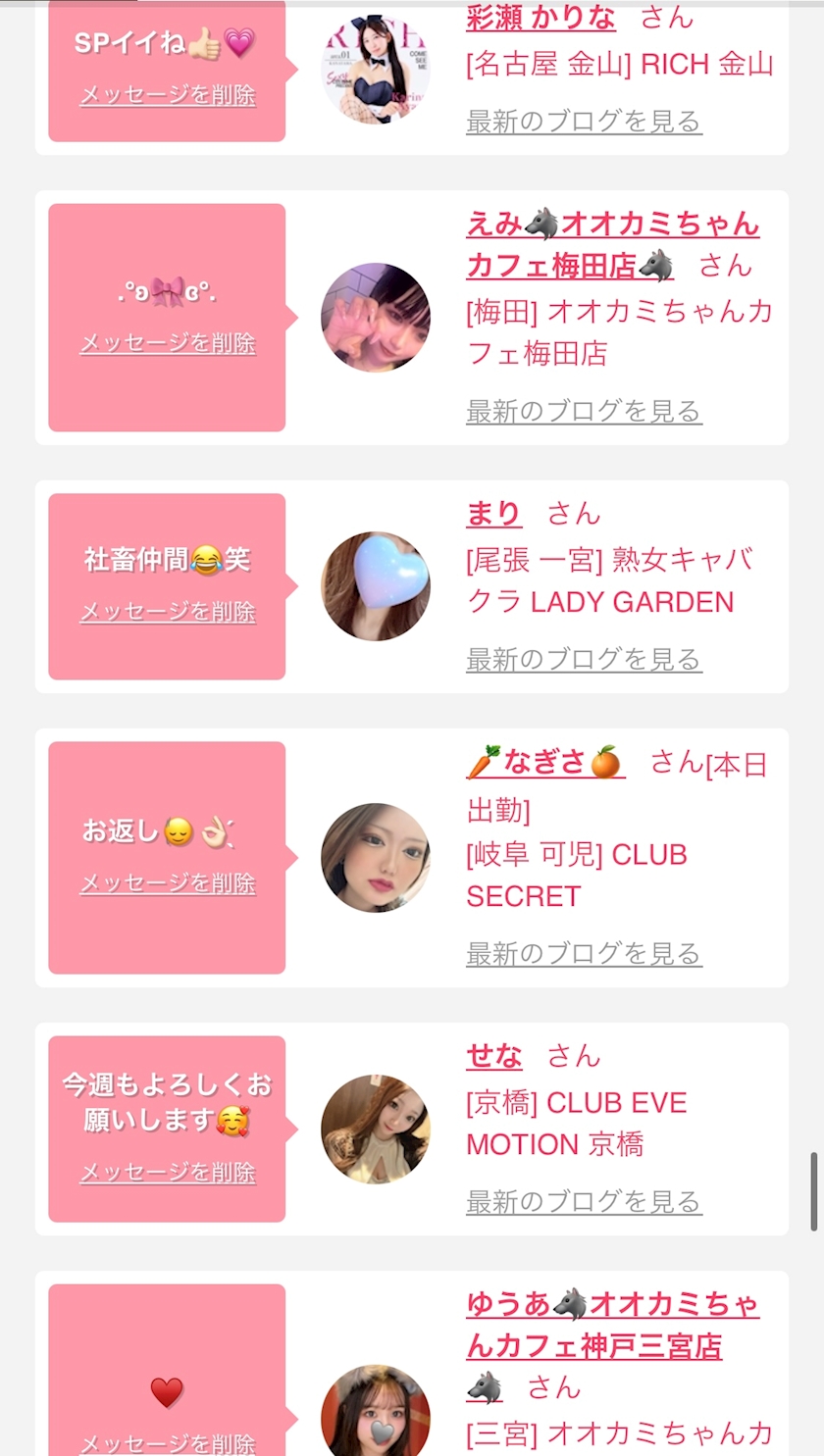Tap せな's profile picture
This screenshot has width=824, height=1456.
pos(376,1130)
